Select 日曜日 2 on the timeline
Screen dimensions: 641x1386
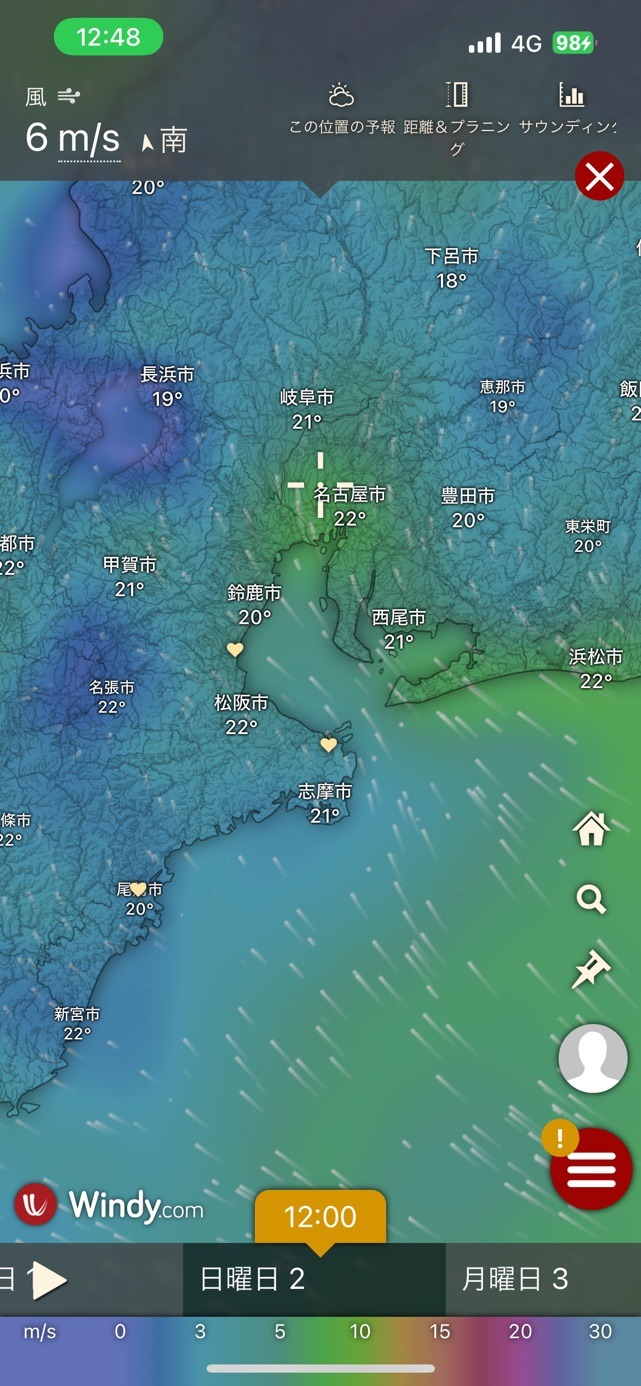(x=252, y=1279)
